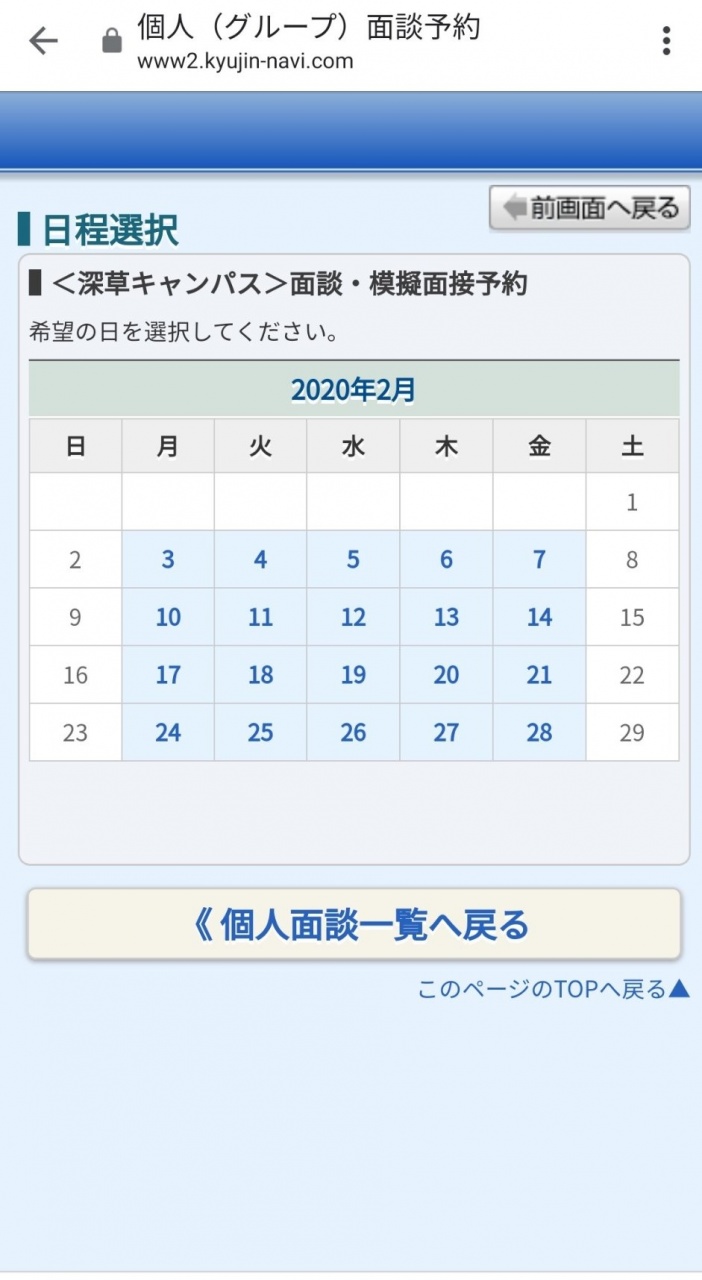702x1280 pixels.
Task: Select February 24 as preferred date
Action: [x=168, y=733]
